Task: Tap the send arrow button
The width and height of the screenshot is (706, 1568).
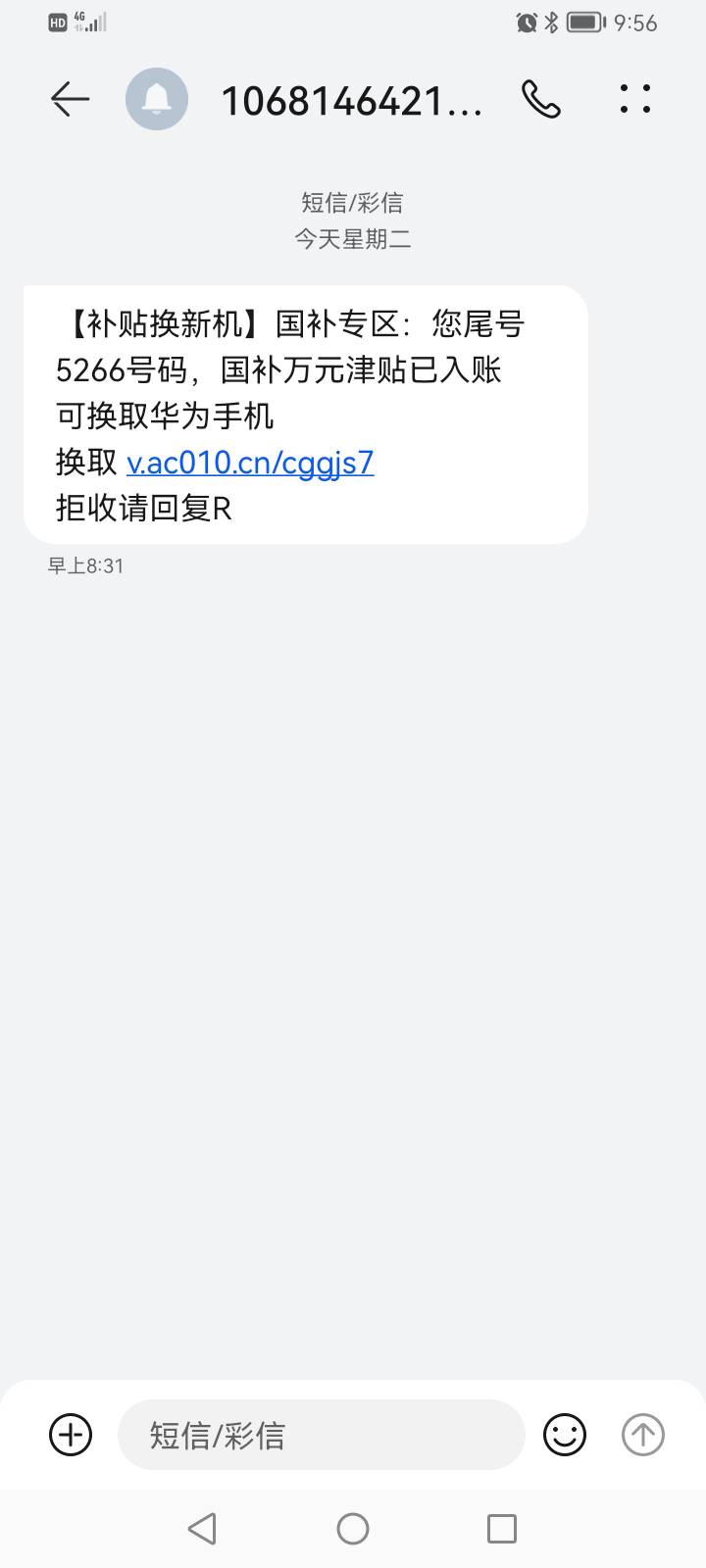Action: tap(643, 1435)
